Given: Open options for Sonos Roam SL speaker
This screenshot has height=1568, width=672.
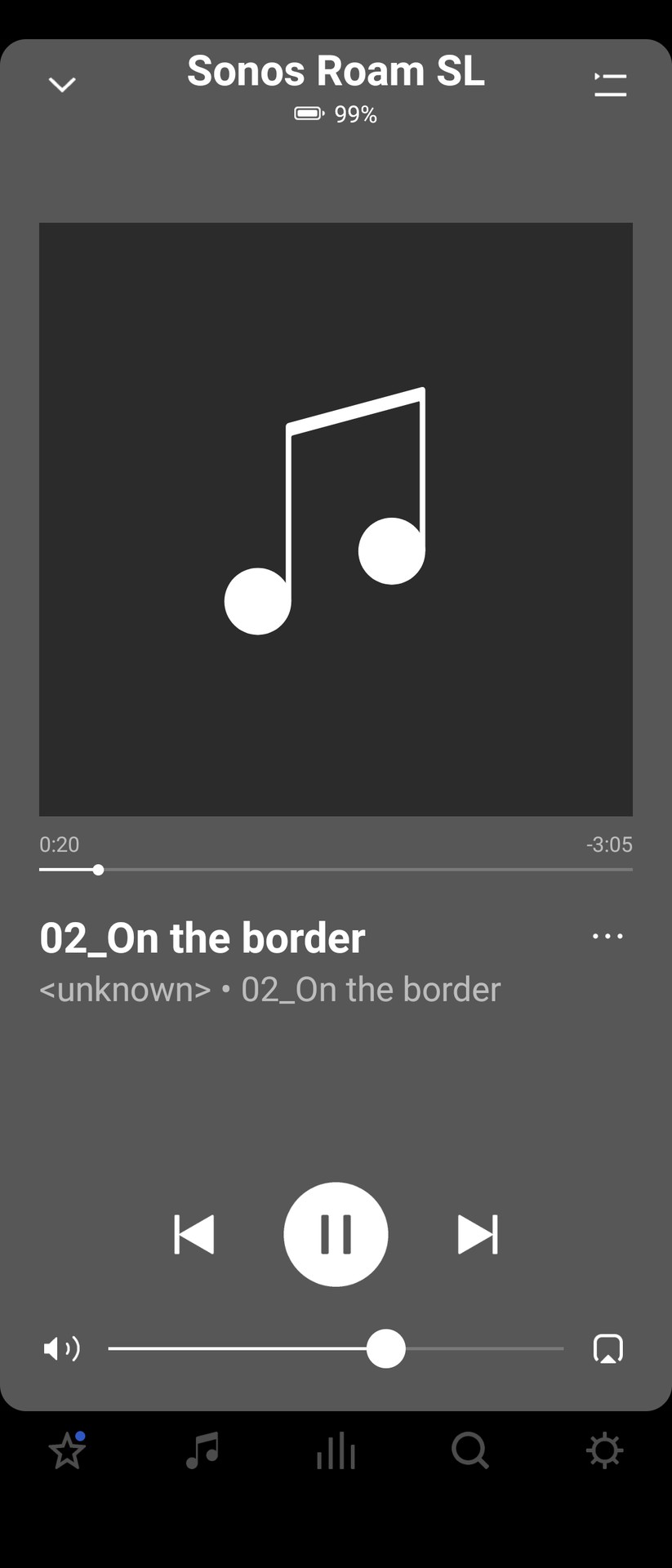Looking at the screenshot, I should tap(336, 71).
